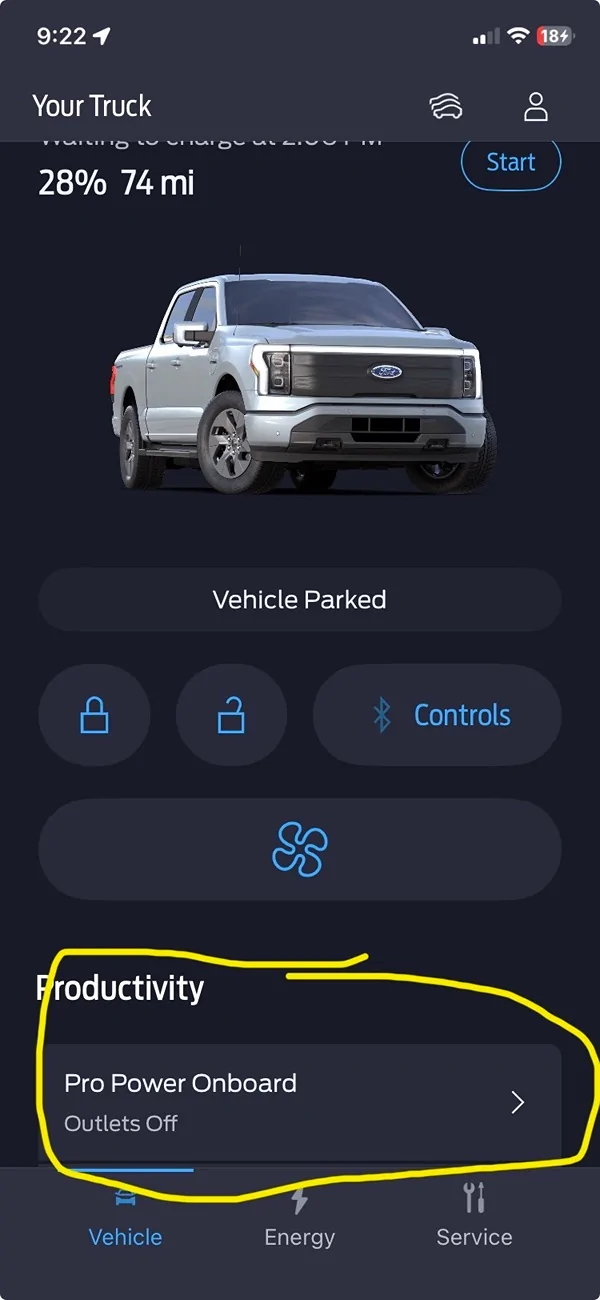Open the vehicle selector icon

(446, 107)
